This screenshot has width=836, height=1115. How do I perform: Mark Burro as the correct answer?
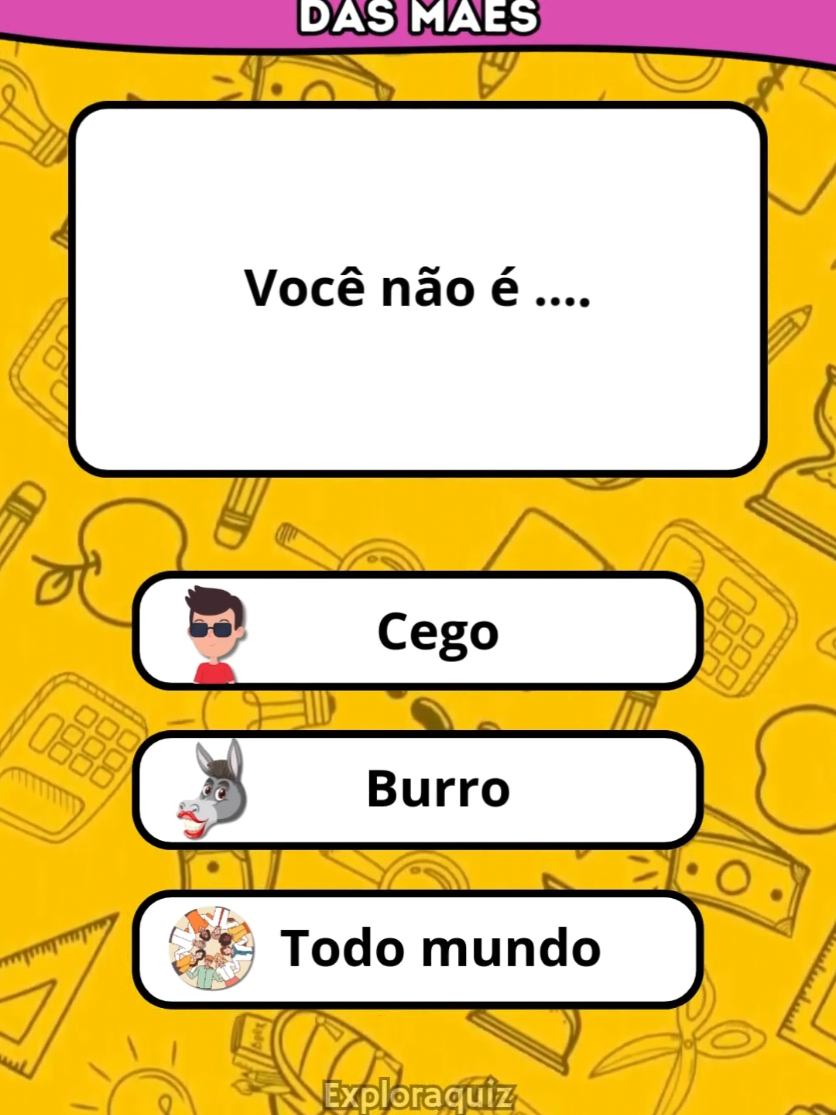click(437, 789)
